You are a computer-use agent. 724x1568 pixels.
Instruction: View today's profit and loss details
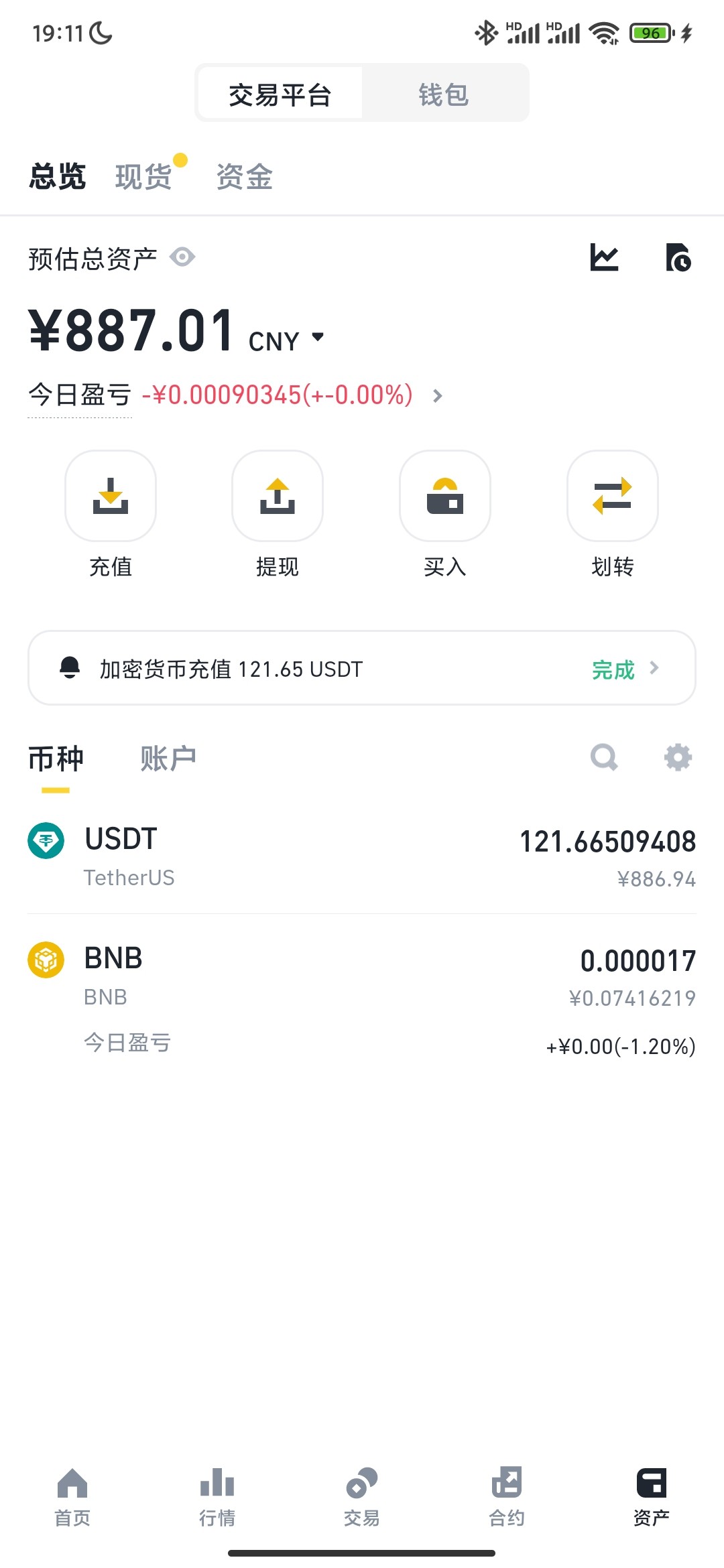tap(437, 395)
